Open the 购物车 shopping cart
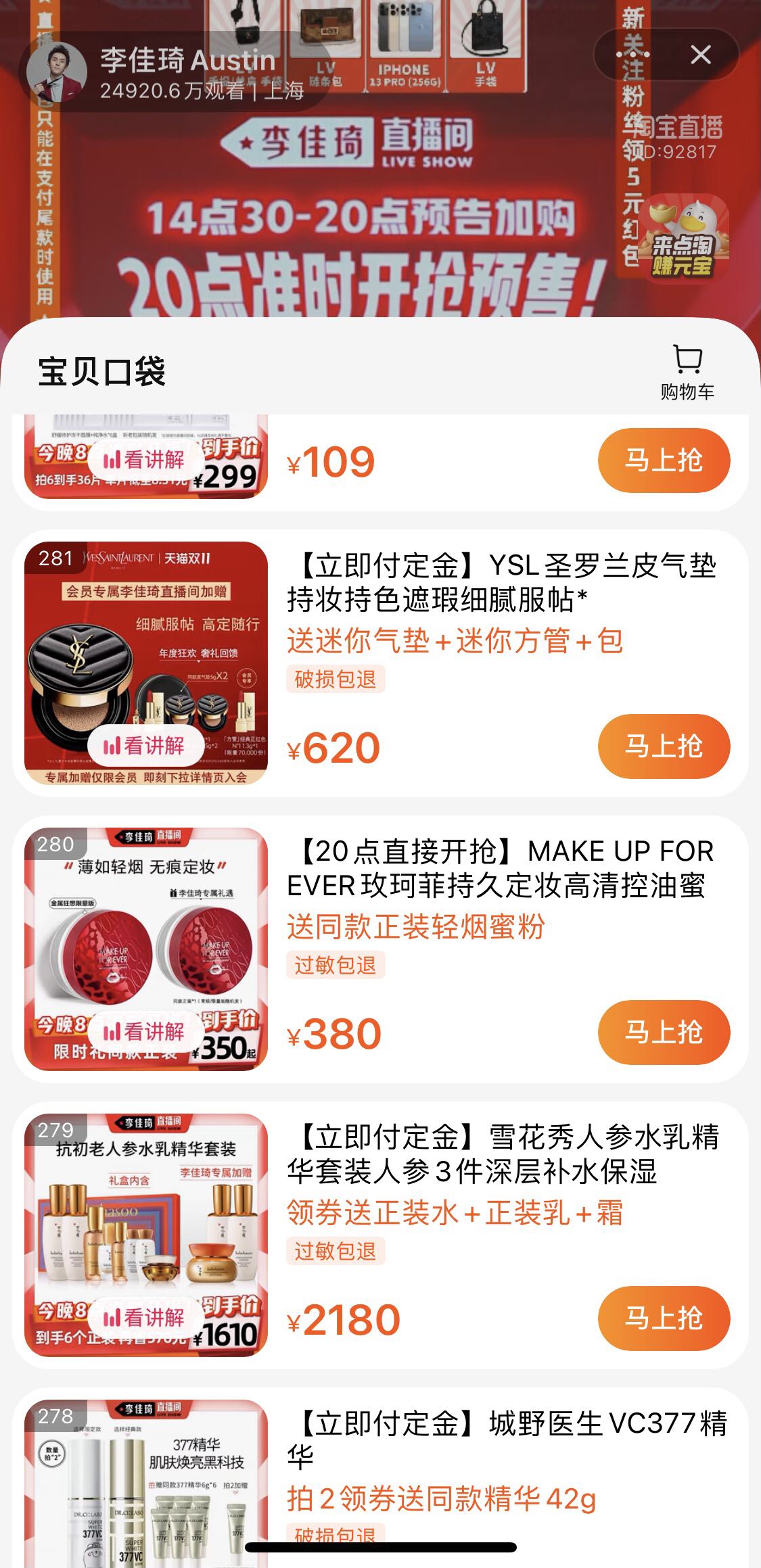Screen dimensions: 761x1568 [x=687, y=372]
